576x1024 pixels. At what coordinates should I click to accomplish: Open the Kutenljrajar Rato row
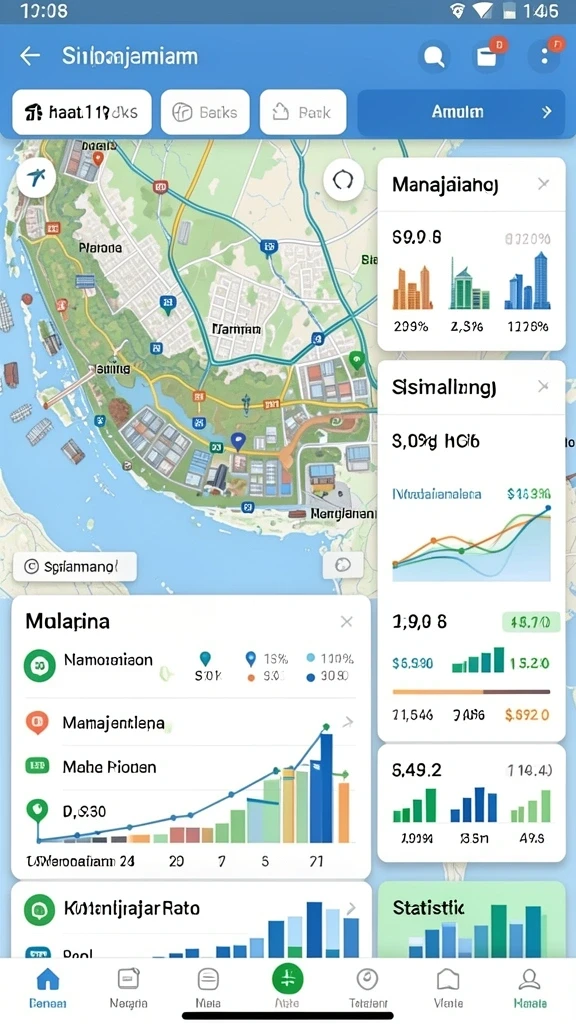(191, 908)
